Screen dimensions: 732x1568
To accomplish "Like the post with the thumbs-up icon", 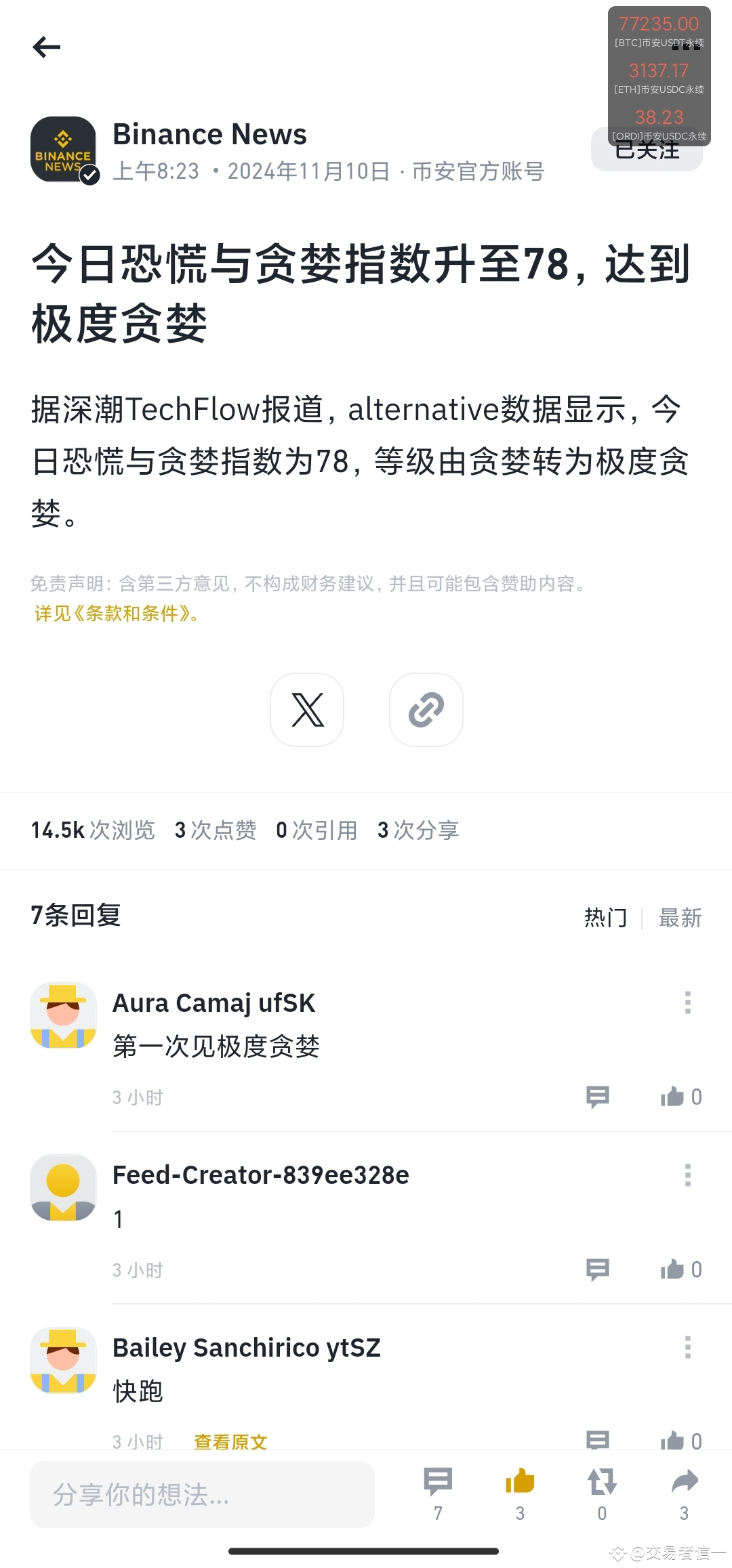I will (x=521, y=1479).
